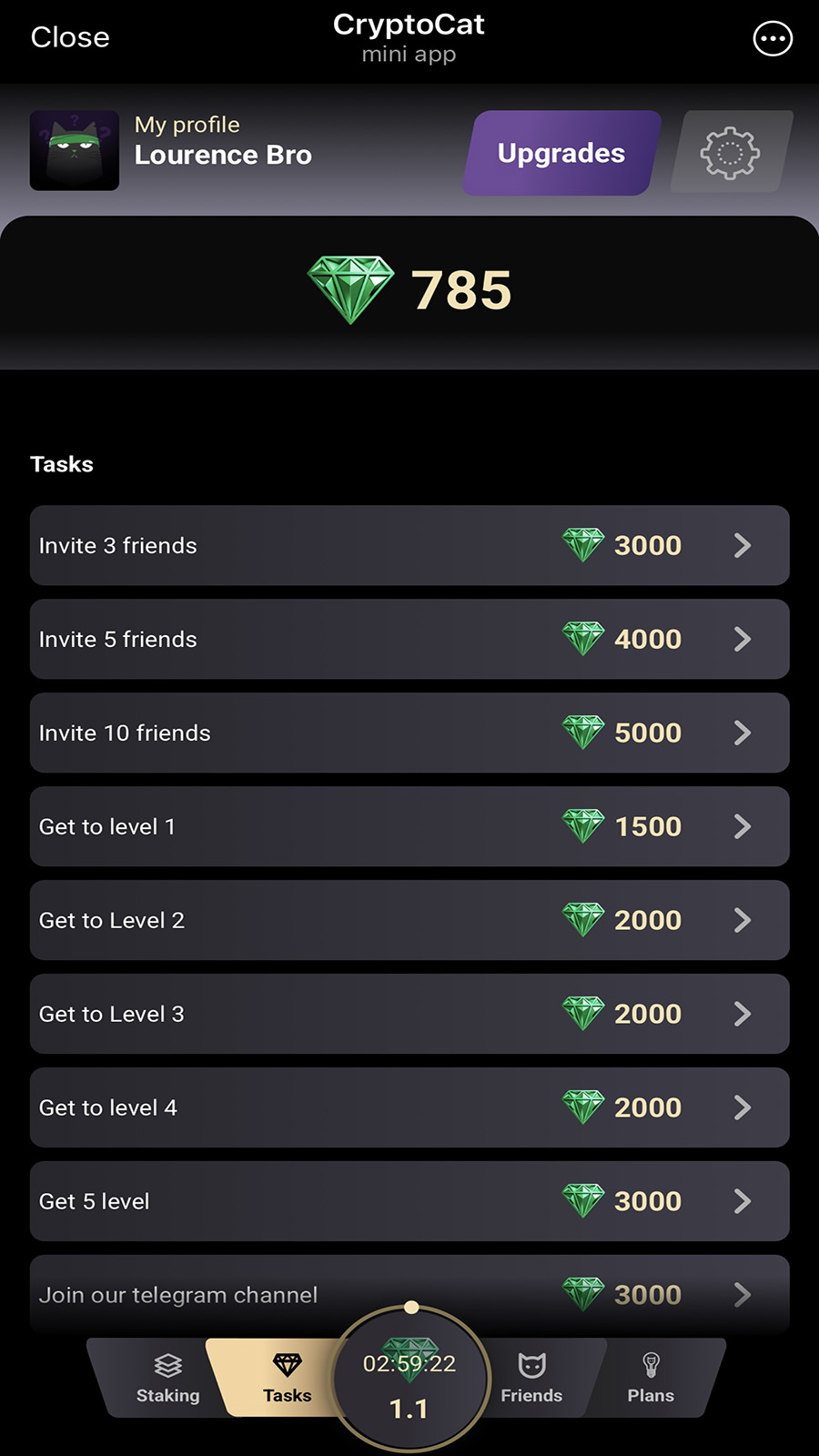Open the Invite 5 friends task
The width and height of the screenshot is (819, 1456).
point(409,639)
